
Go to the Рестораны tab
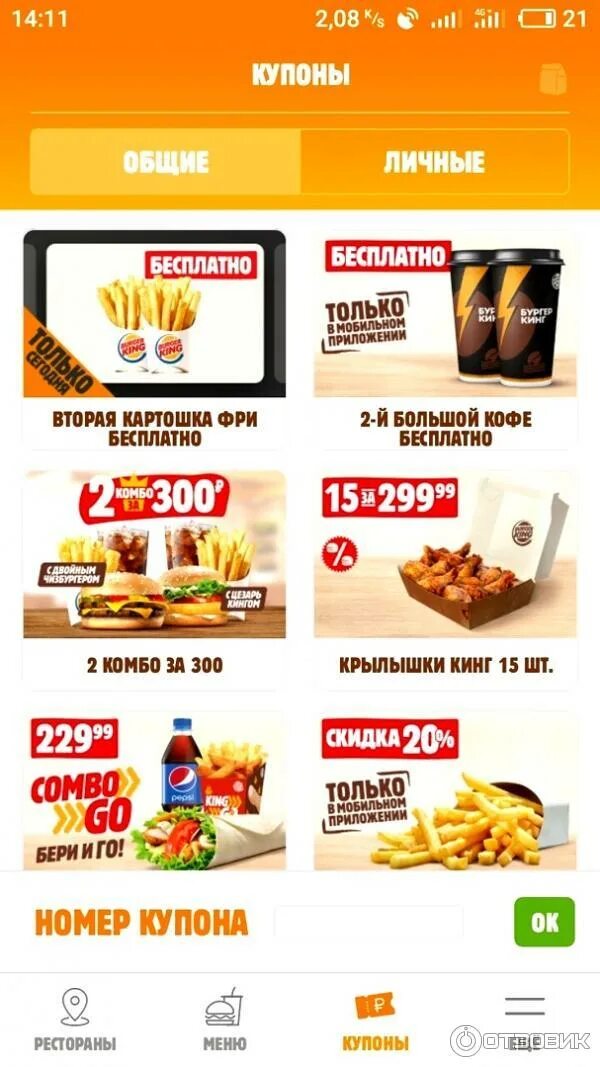(x=75, y=1020)
